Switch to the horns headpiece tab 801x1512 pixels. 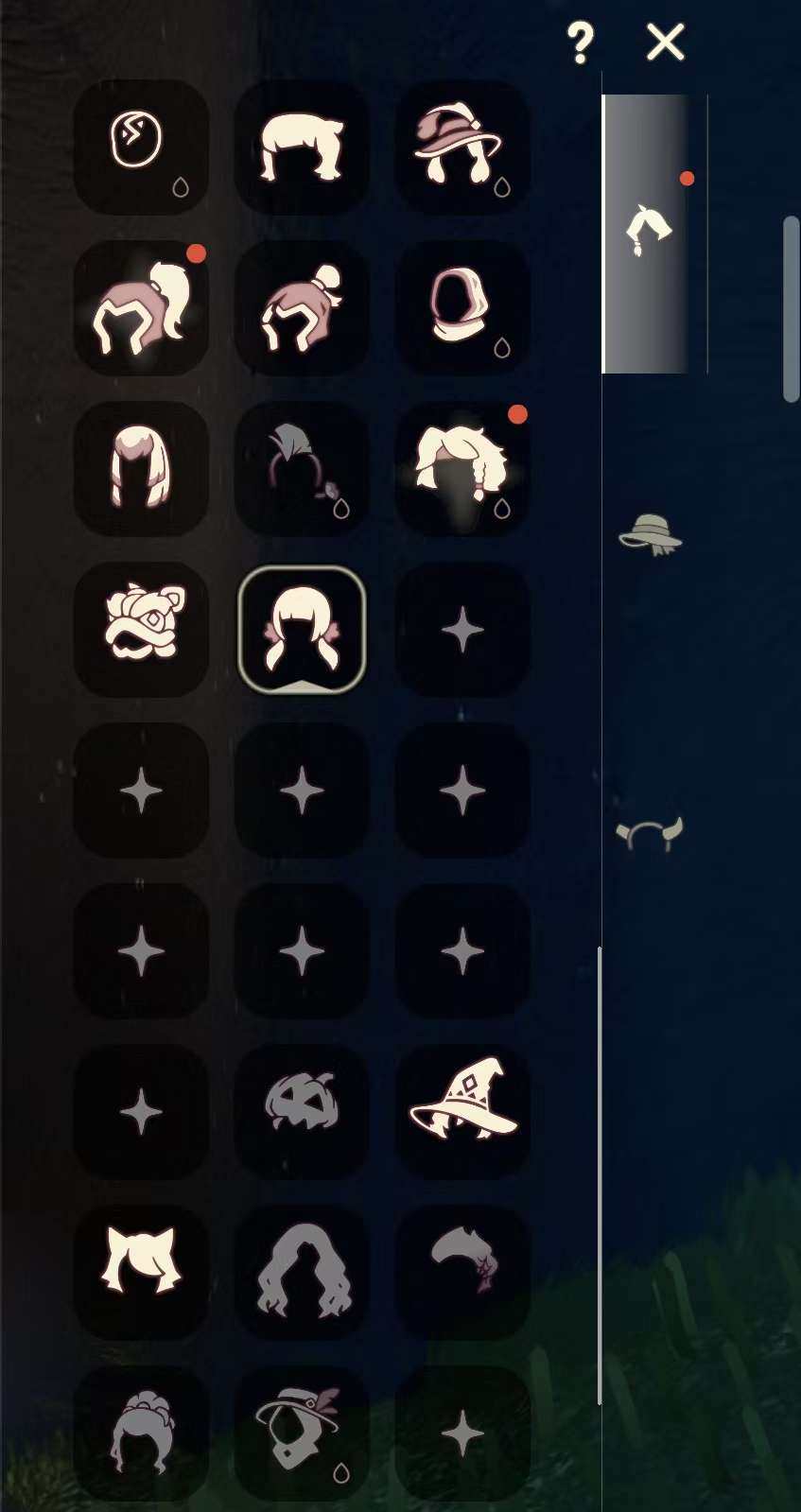649,833
